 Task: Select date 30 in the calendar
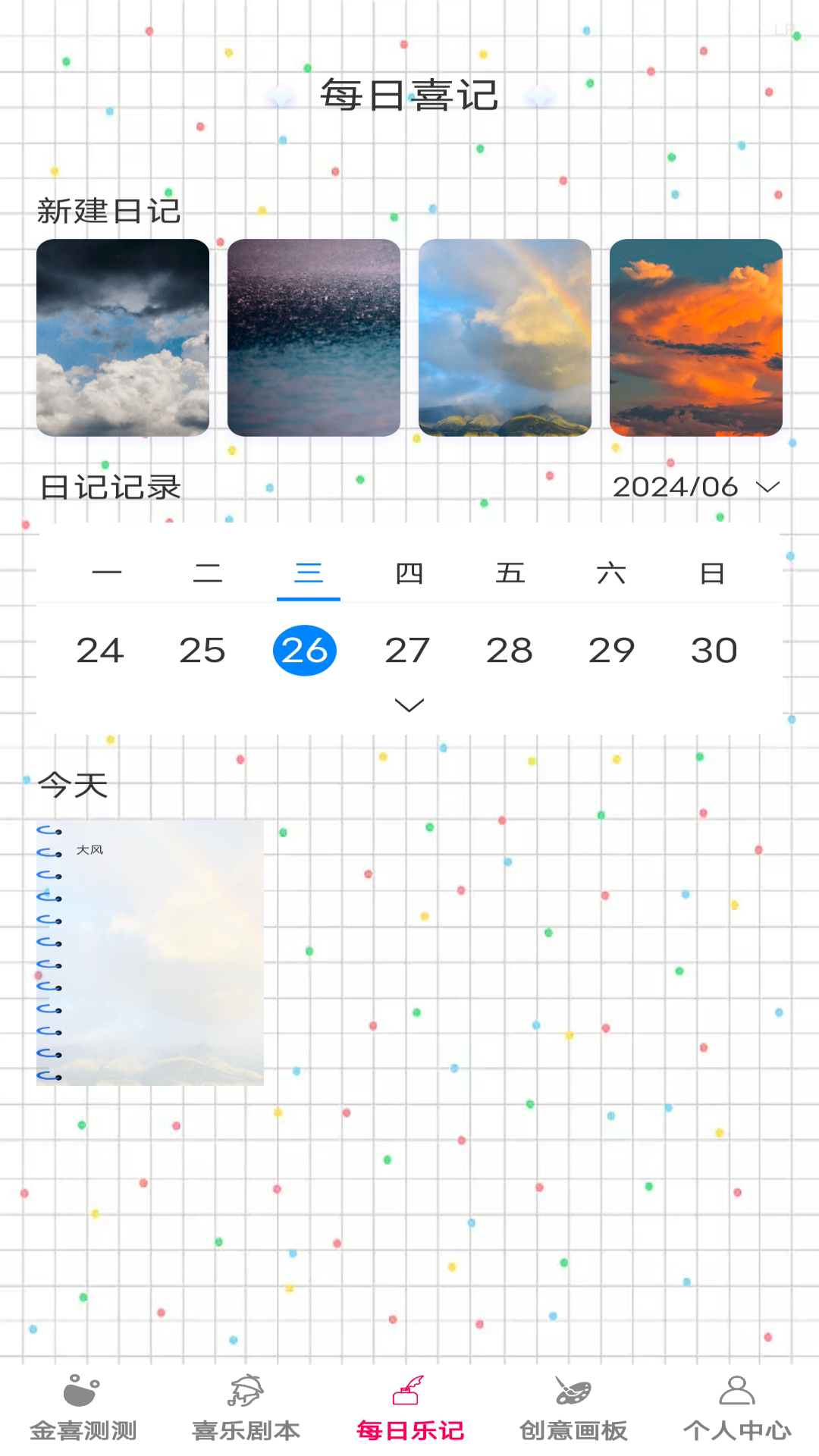[714, 651]
